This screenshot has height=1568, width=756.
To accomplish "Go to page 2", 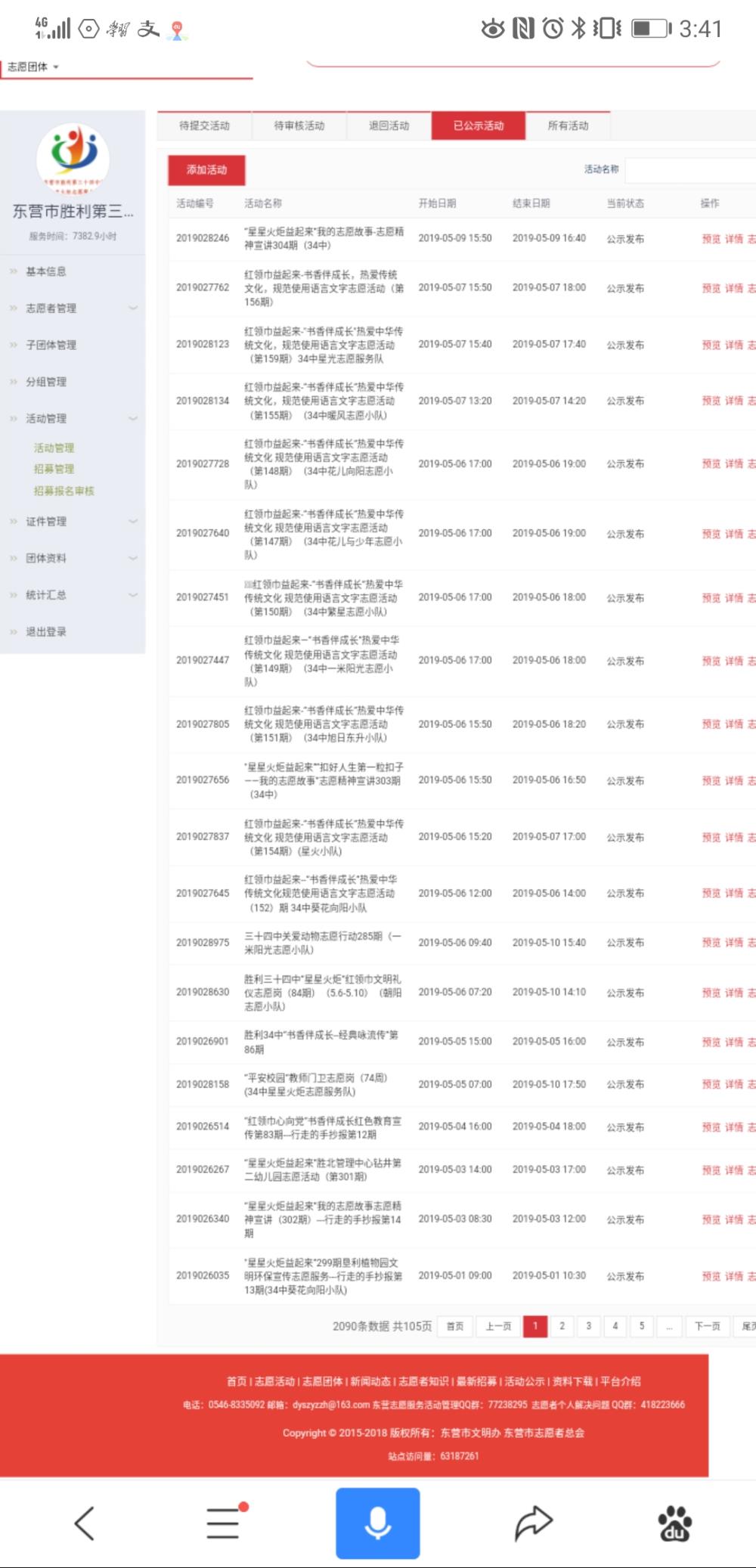I will coord(562,1326).
